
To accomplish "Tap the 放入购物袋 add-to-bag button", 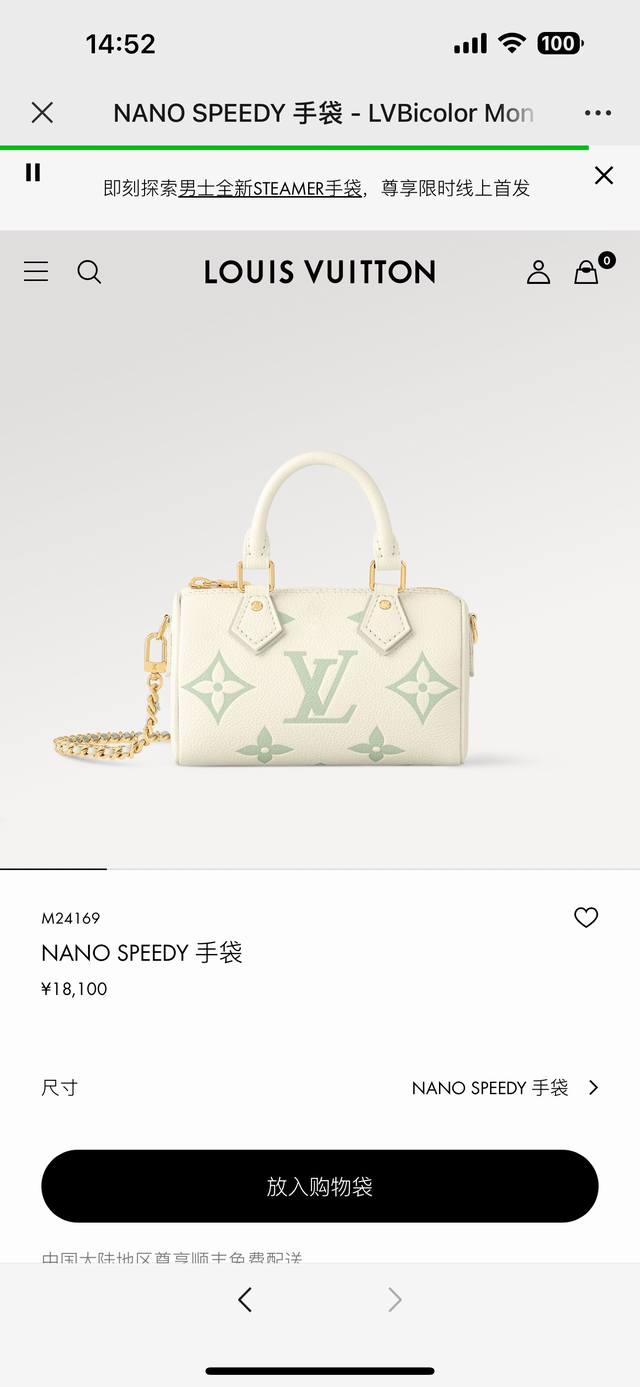I will pos(320,1186).
